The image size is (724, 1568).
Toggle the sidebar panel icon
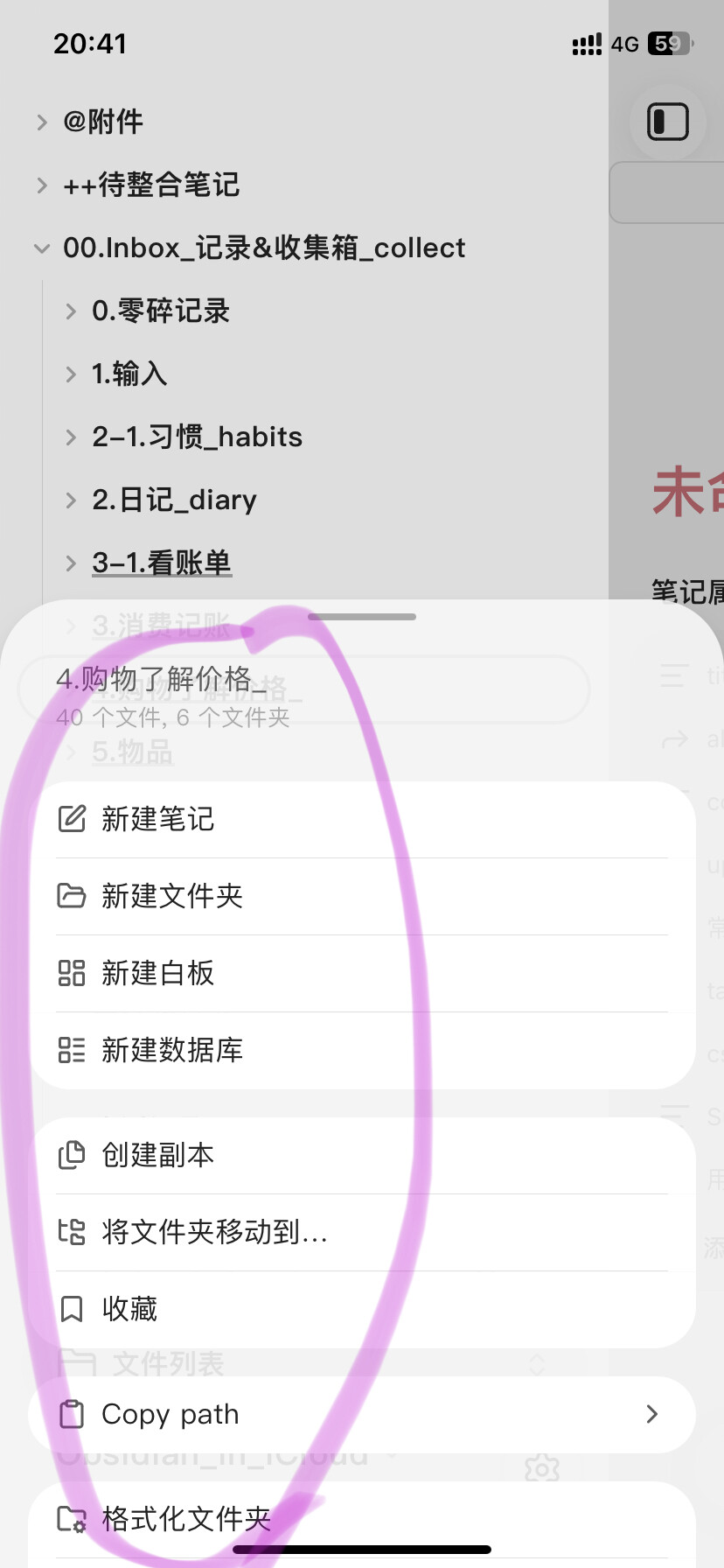(x=667, y=122)
